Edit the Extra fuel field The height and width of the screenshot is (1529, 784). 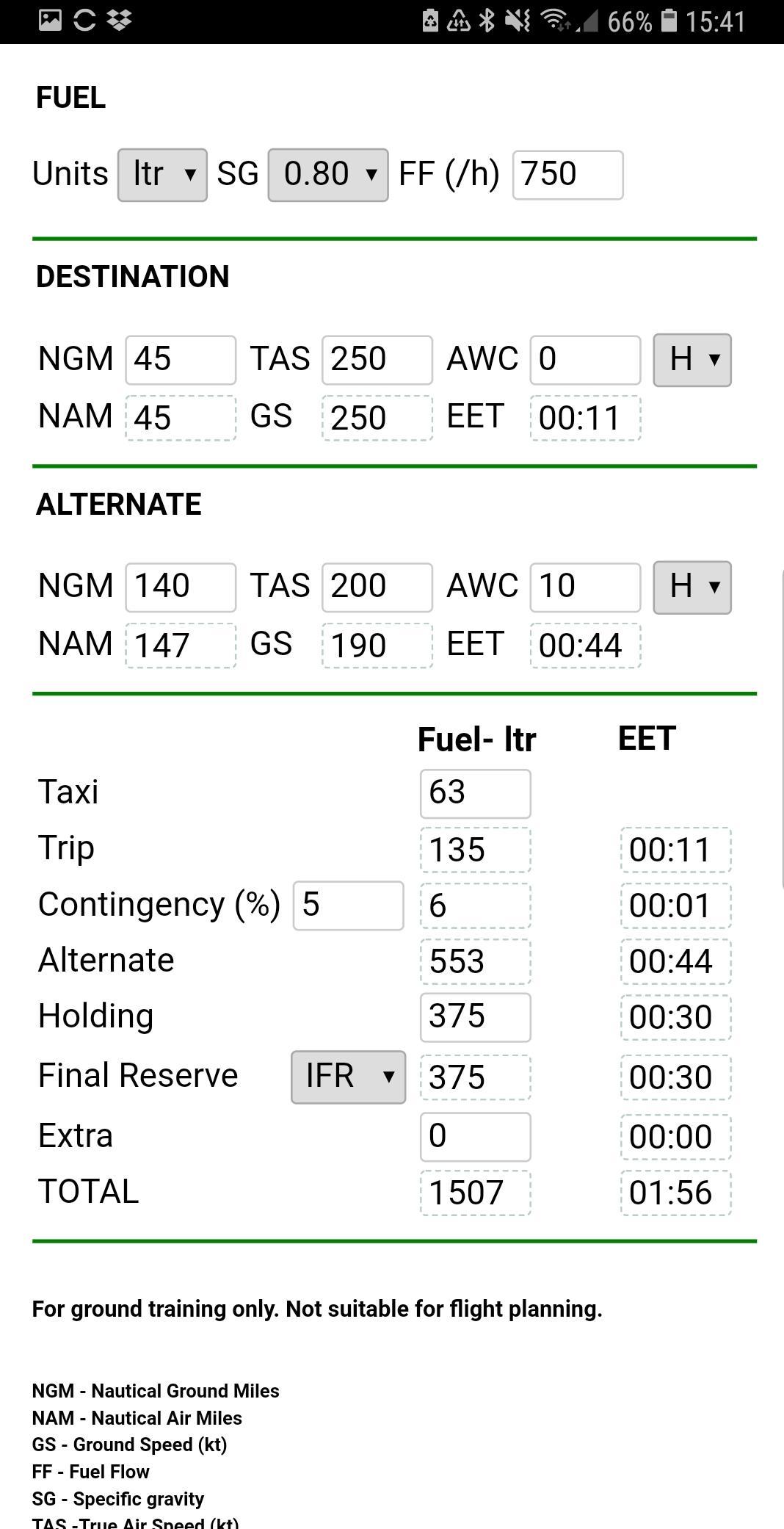click(476, 1137)
